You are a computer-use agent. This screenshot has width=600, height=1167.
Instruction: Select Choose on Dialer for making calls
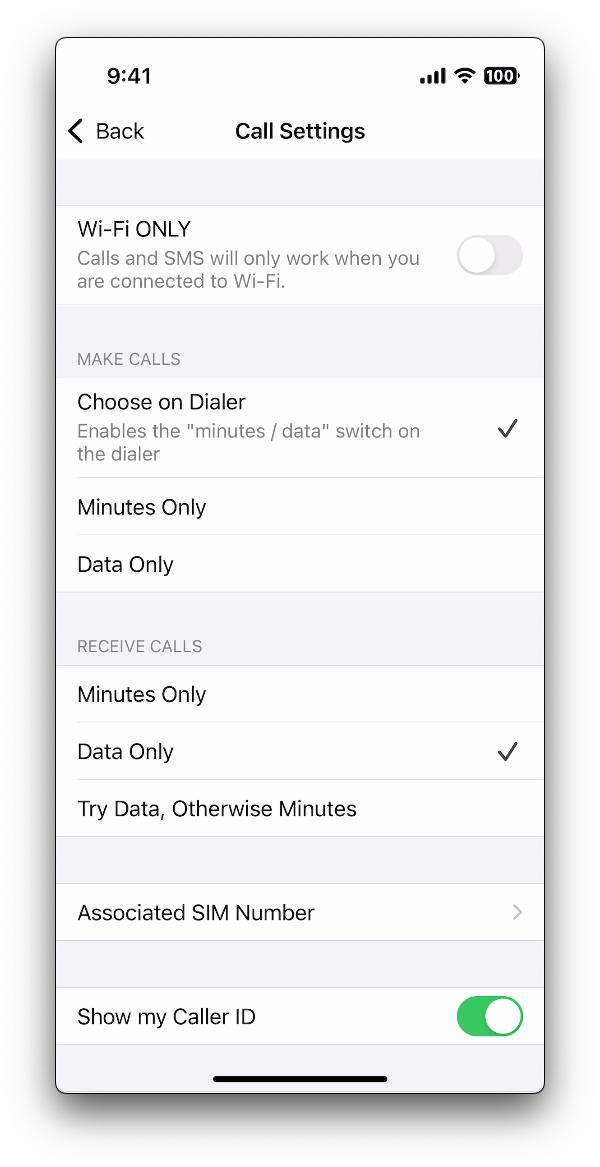[x=300, y=427]
